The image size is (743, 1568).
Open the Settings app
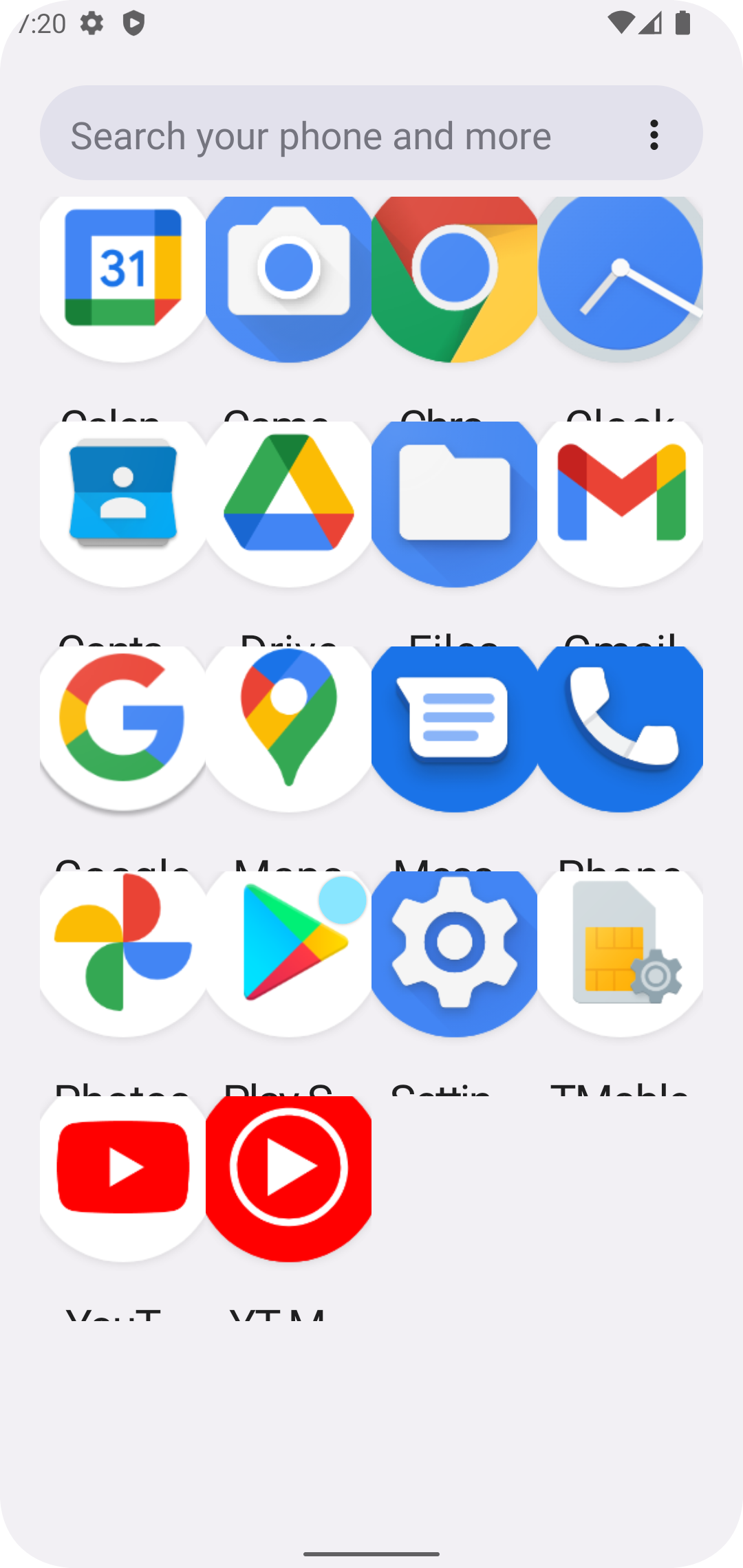pyautogui.click(x=455, y=953)
